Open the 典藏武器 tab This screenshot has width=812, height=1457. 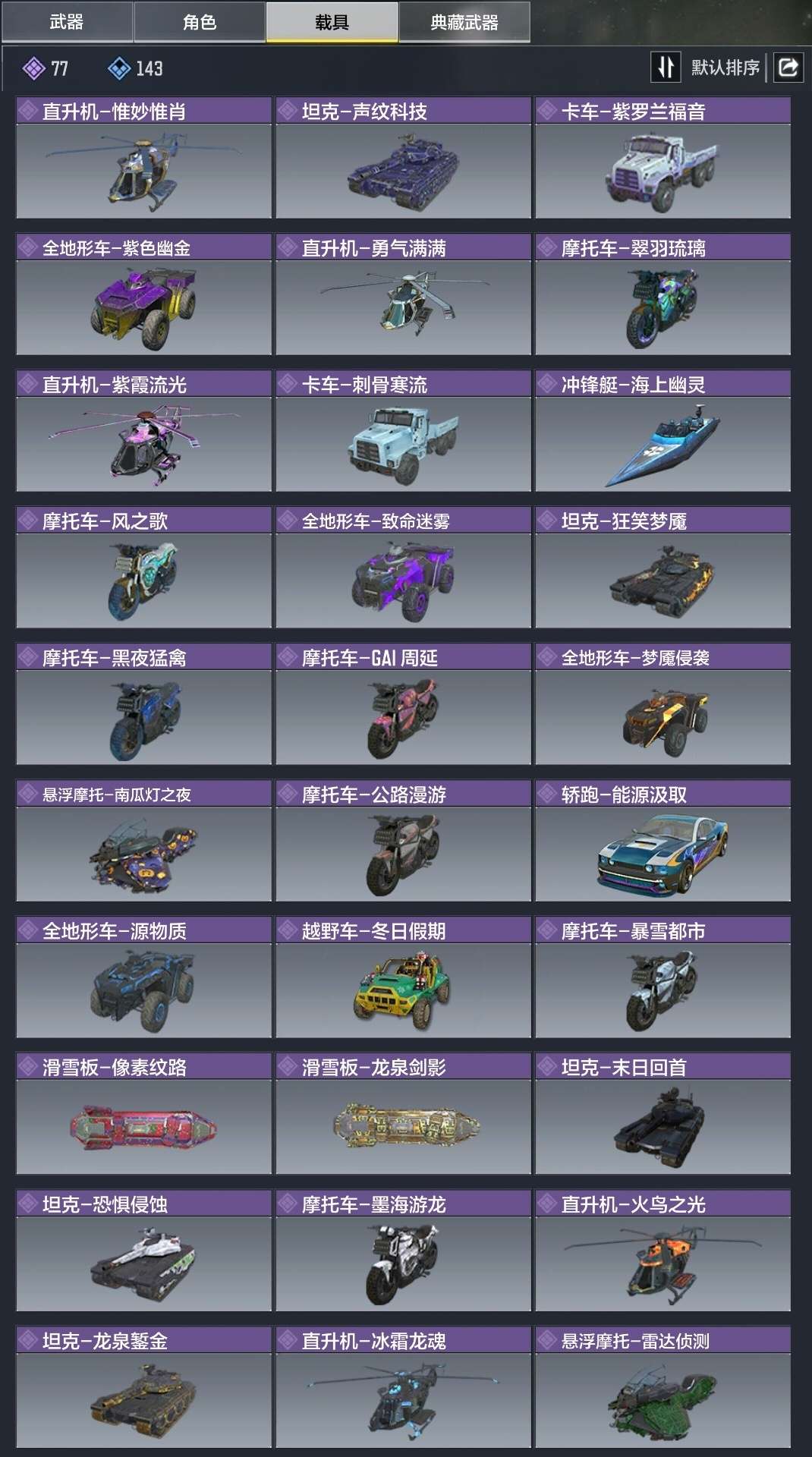[464, 22]
